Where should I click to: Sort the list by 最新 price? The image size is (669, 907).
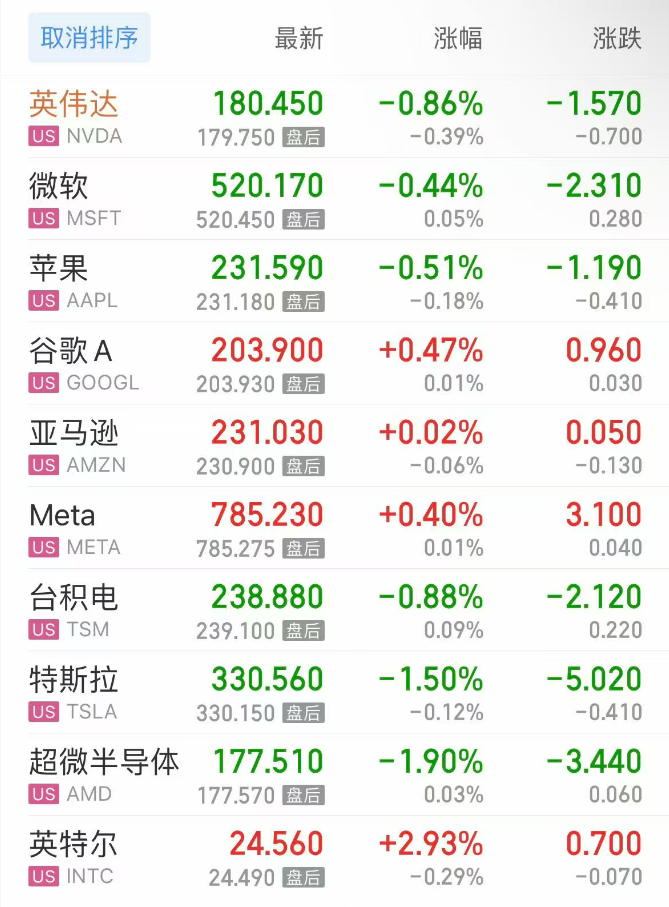coord(299,39)
